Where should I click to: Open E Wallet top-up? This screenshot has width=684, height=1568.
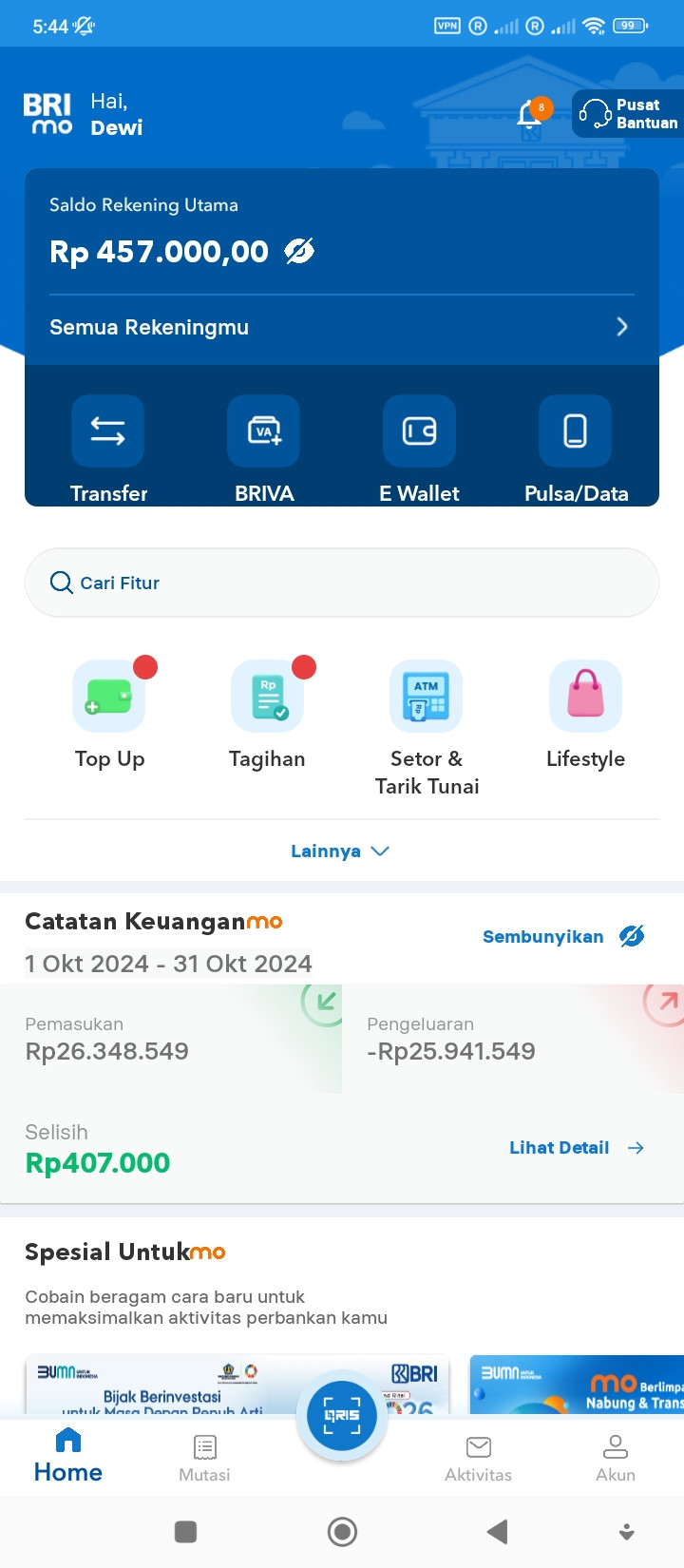point(419,450)
